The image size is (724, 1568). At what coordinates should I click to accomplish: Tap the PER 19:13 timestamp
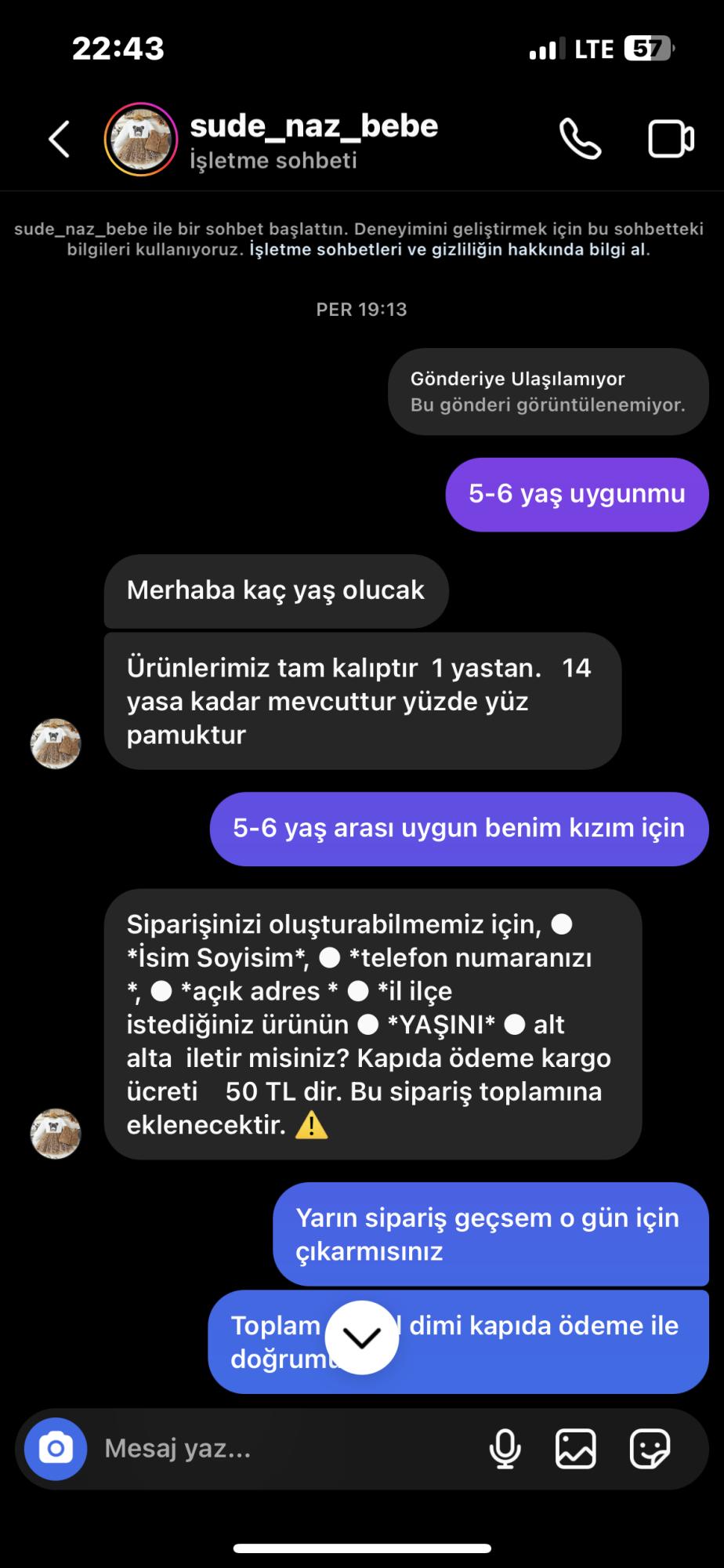[x=362, y=309]
